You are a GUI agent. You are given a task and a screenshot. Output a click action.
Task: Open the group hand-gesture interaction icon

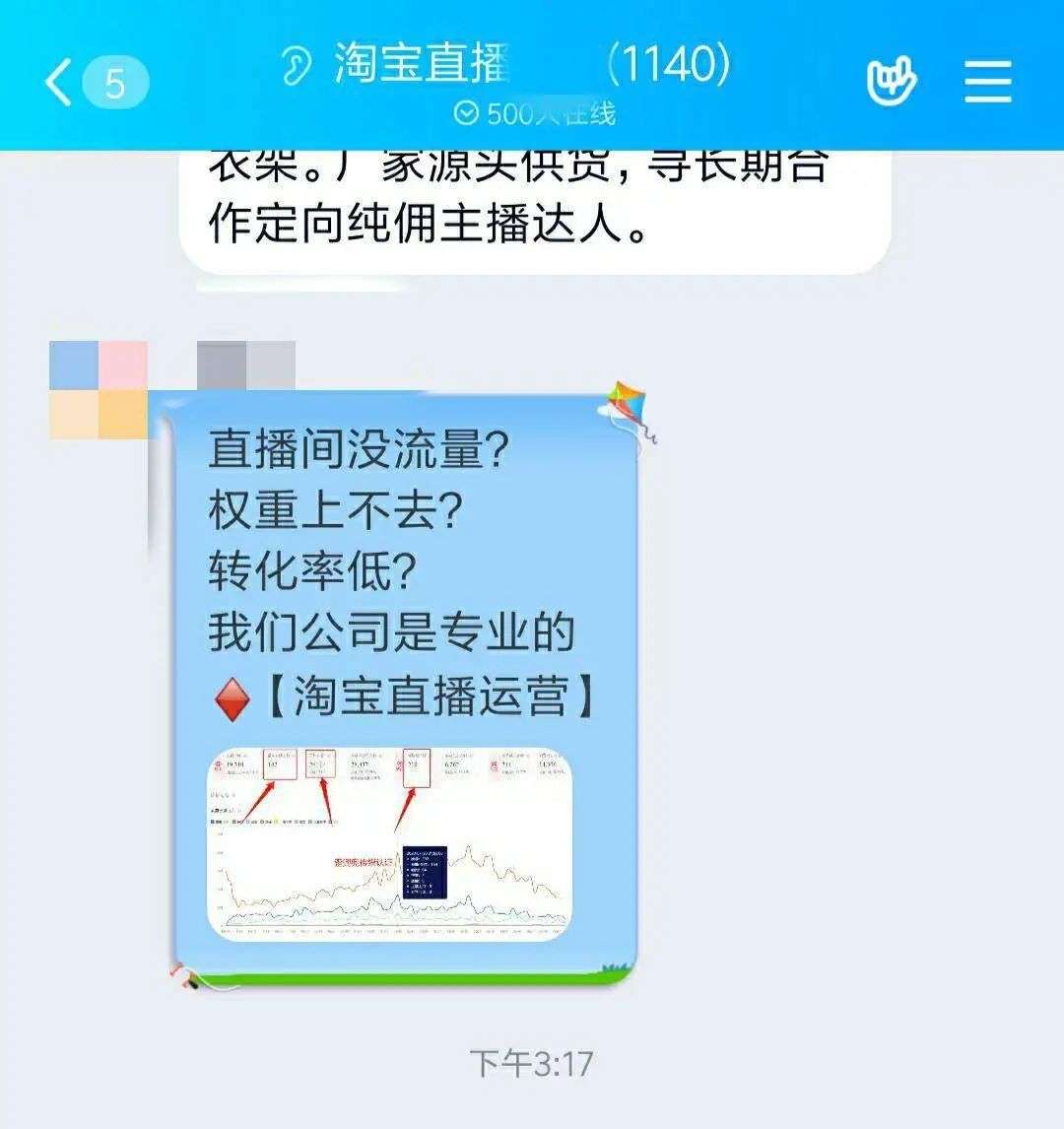tap(891, 82)
